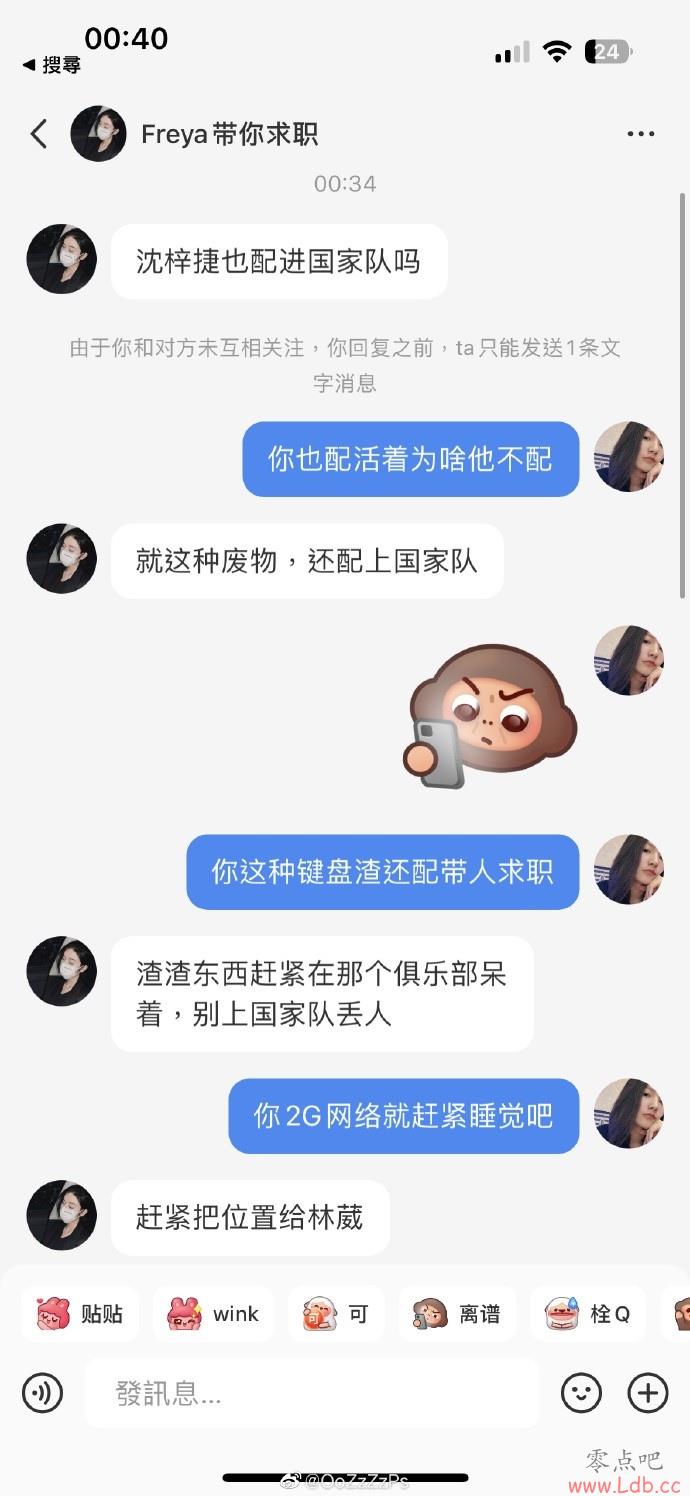Send the 栓Q quick sticker
Screen dimensions: 690x1496
click(588, 1314)
